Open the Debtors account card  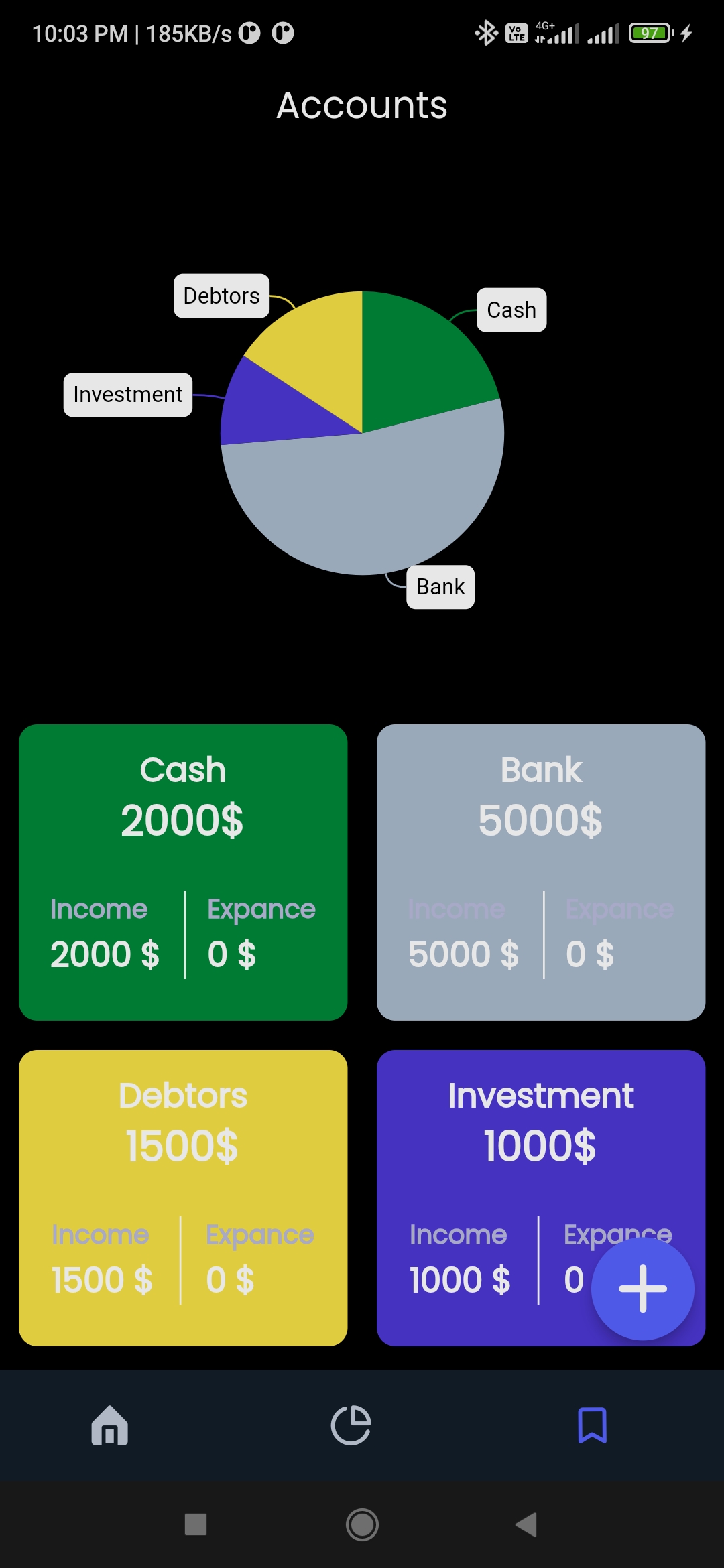pyautogui.click(x=182, y=1197)
